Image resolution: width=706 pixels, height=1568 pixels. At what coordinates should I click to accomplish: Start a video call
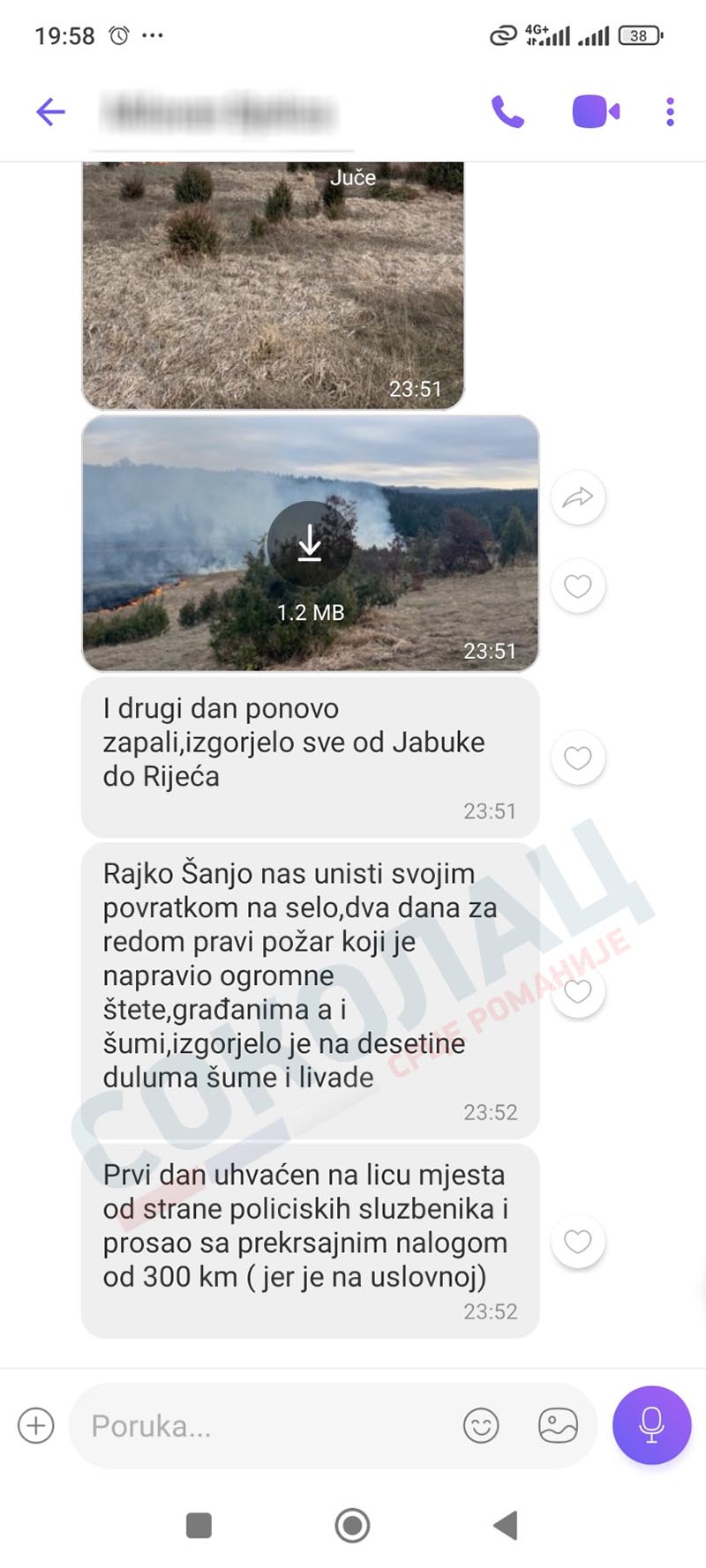pos(596,112)
